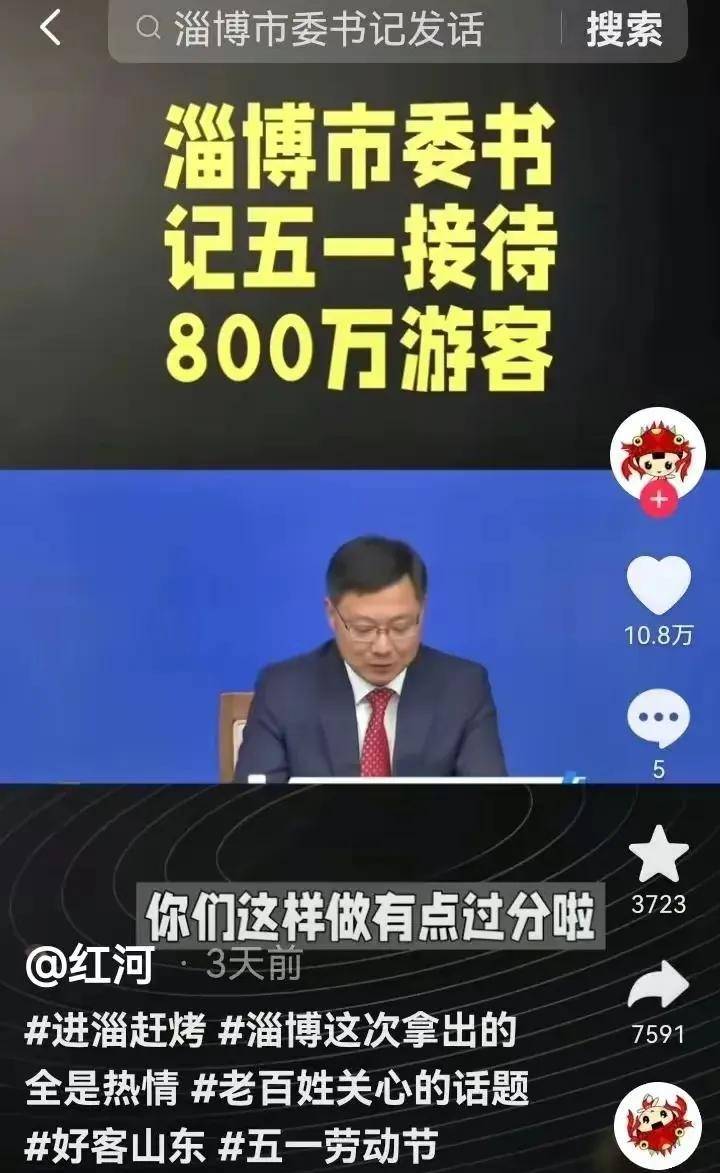Follow the creator via red plus badge

(x=657, y=500)
